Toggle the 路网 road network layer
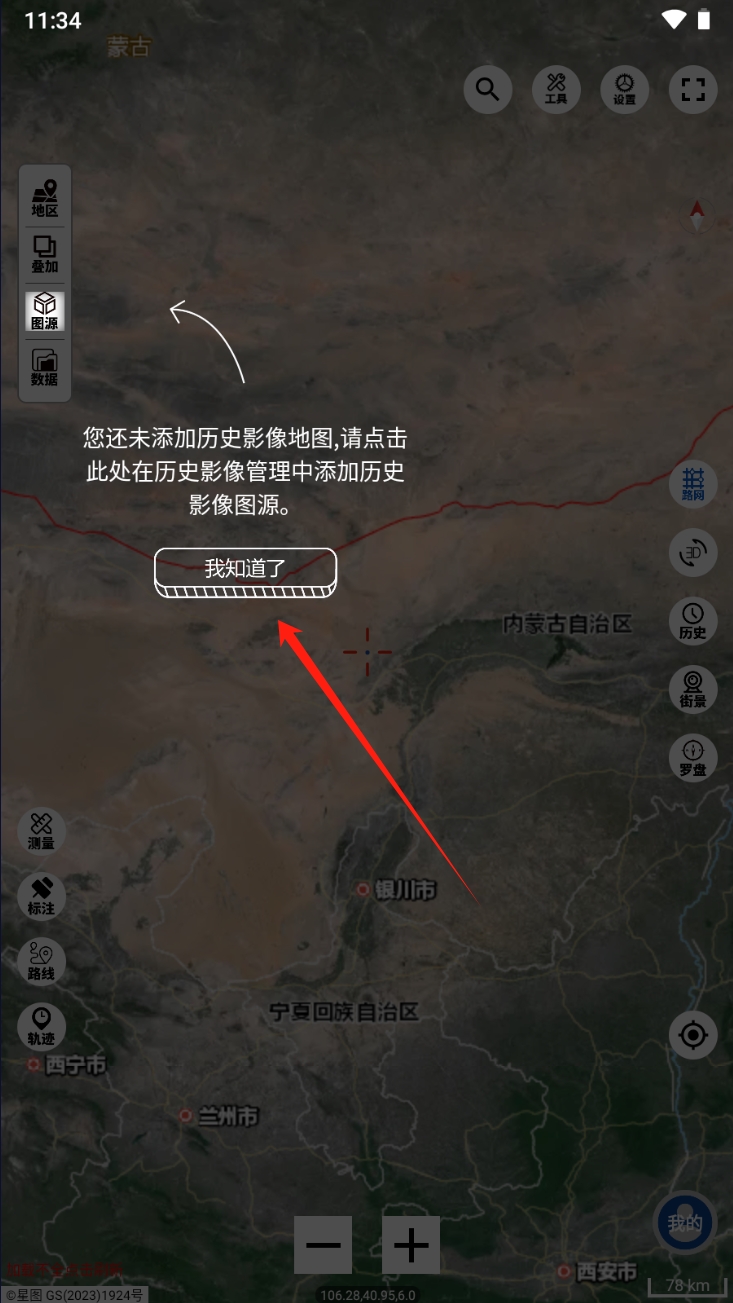 693,484
